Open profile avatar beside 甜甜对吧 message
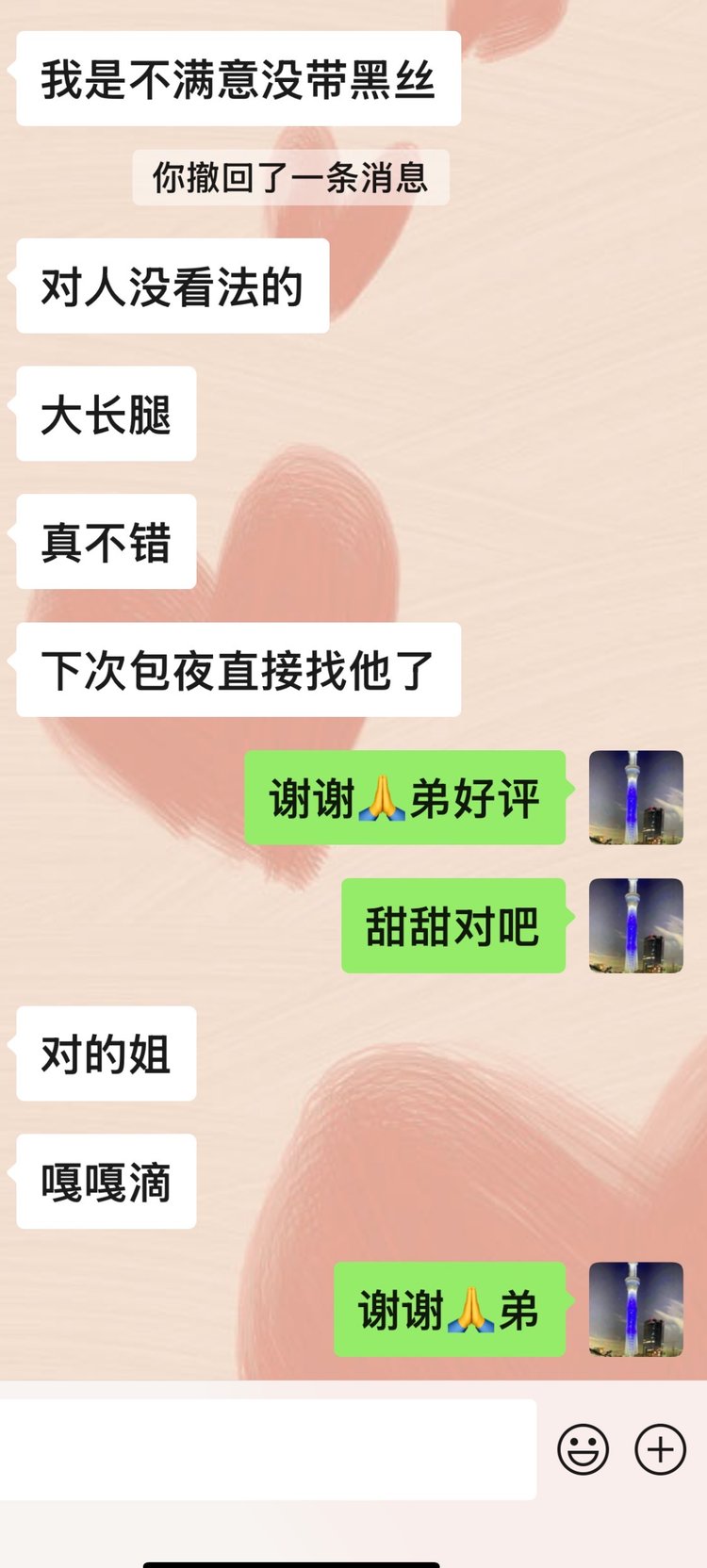 click(635, 925)
